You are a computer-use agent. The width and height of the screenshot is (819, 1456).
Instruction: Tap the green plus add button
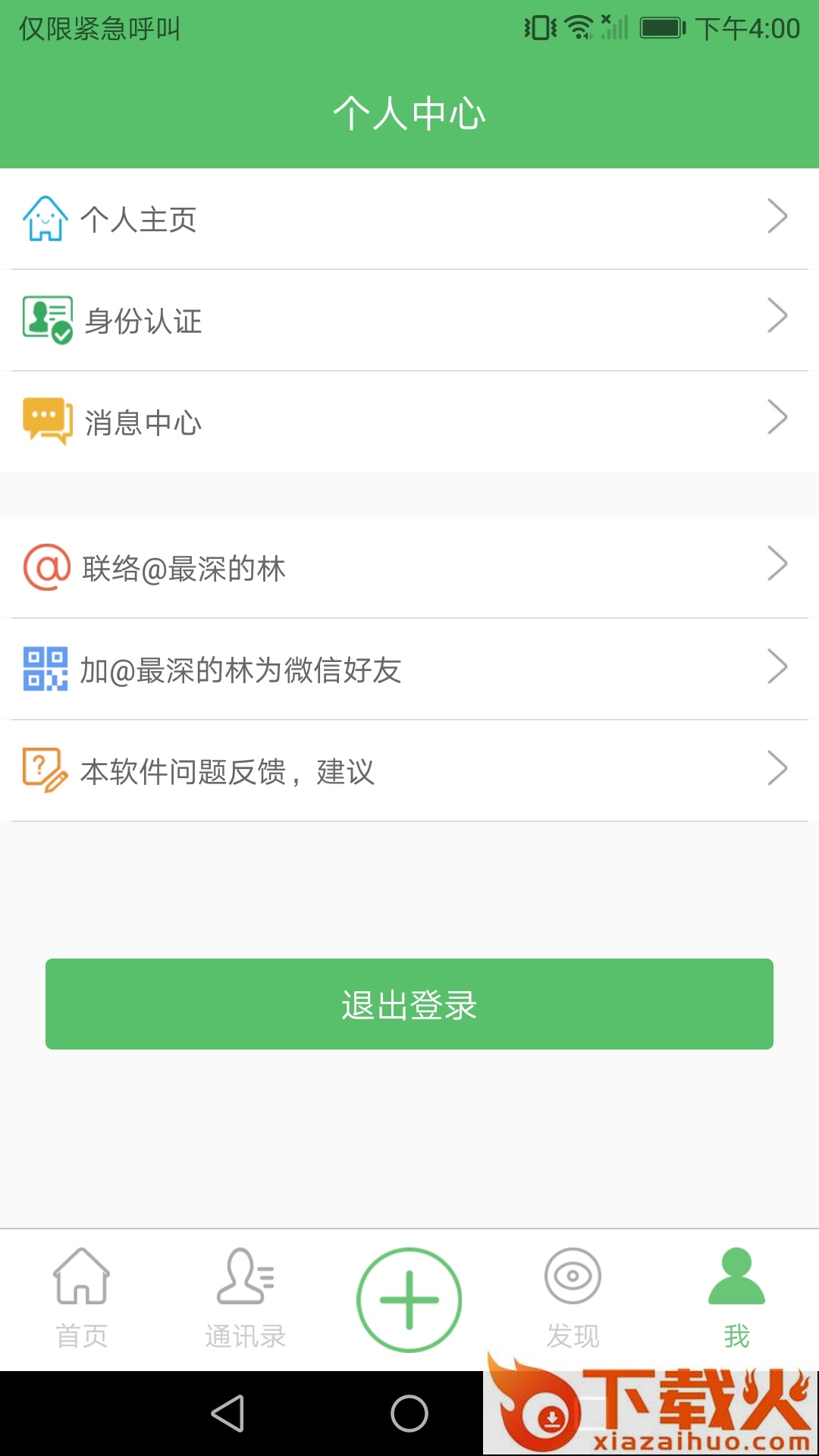[x=409, y=1300]
